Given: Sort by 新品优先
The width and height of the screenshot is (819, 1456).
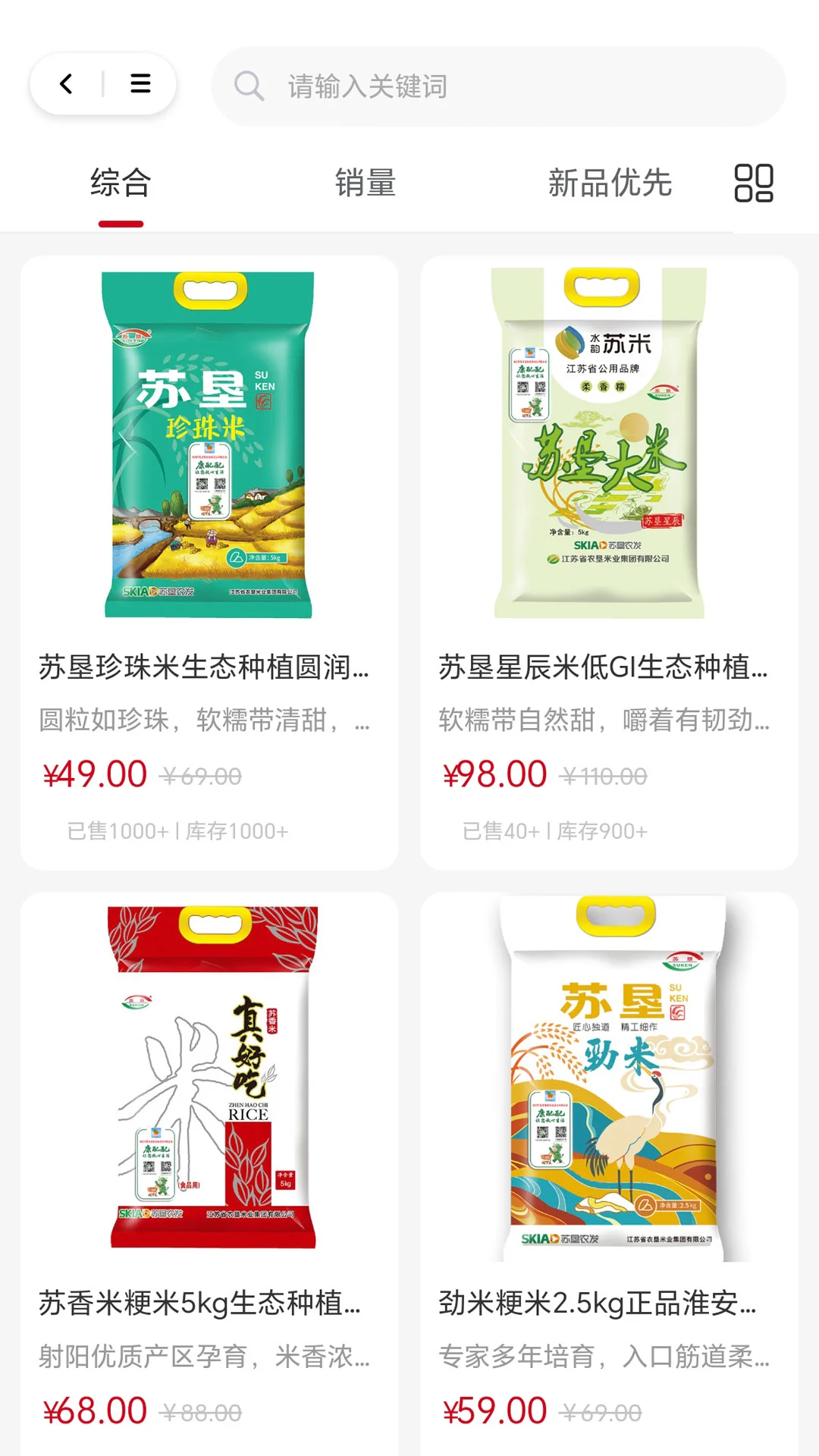Looking at the screenshot, I should click(610, 183).
